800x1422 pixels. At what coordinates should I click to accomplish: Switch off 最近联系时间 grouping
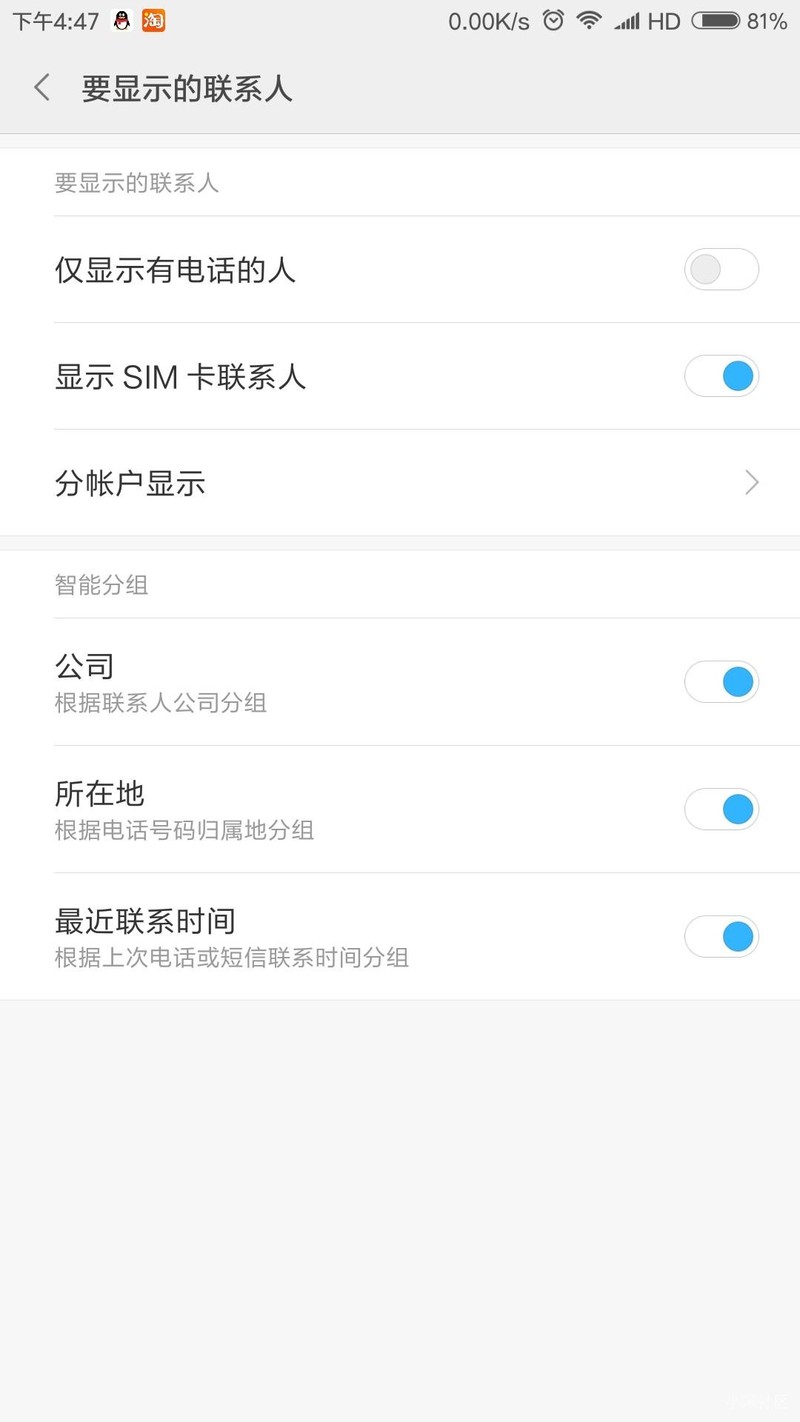tap(721, 937)
